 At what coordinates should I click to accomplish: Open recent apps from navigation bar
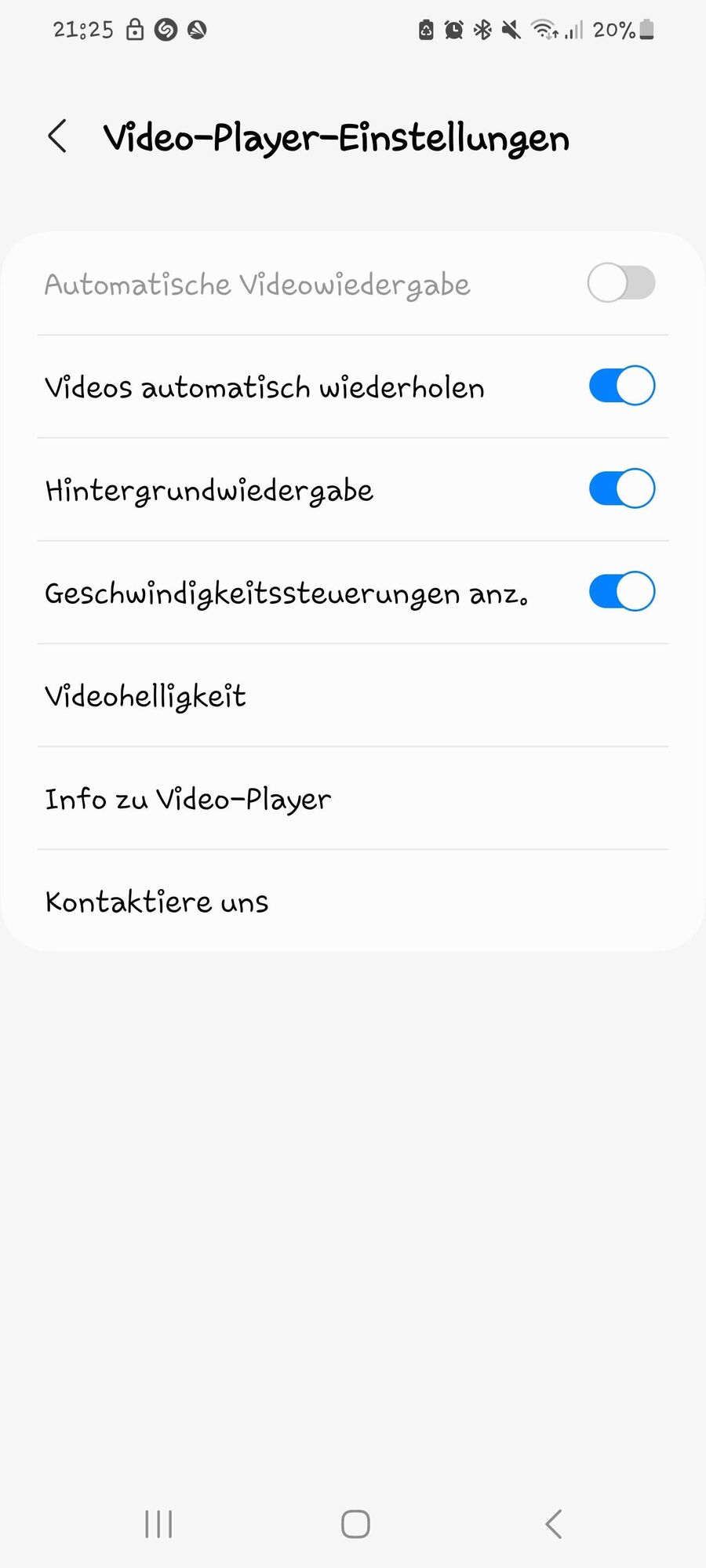[158, 1524]
